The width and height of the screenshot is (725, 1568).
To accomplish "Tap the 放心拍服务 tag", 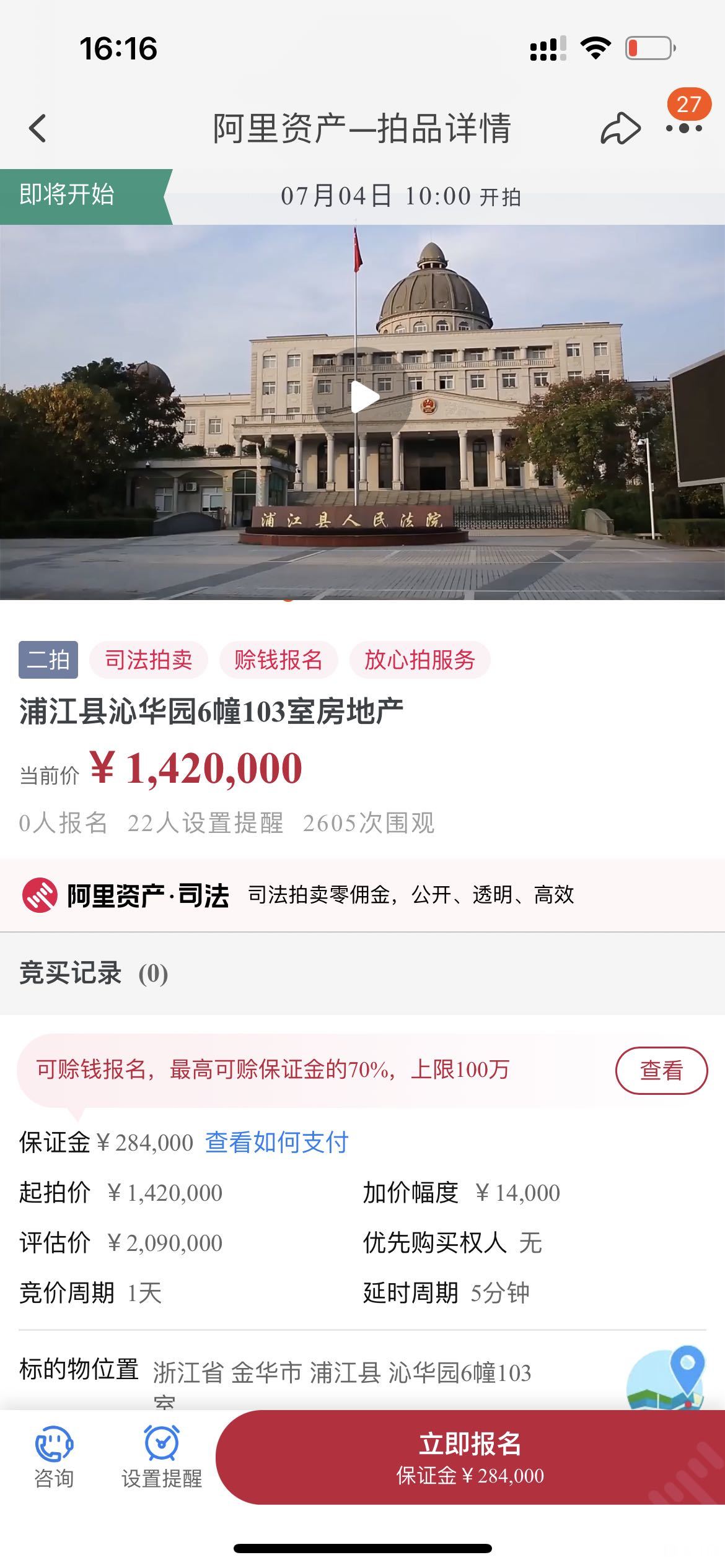I will [420, 660].
